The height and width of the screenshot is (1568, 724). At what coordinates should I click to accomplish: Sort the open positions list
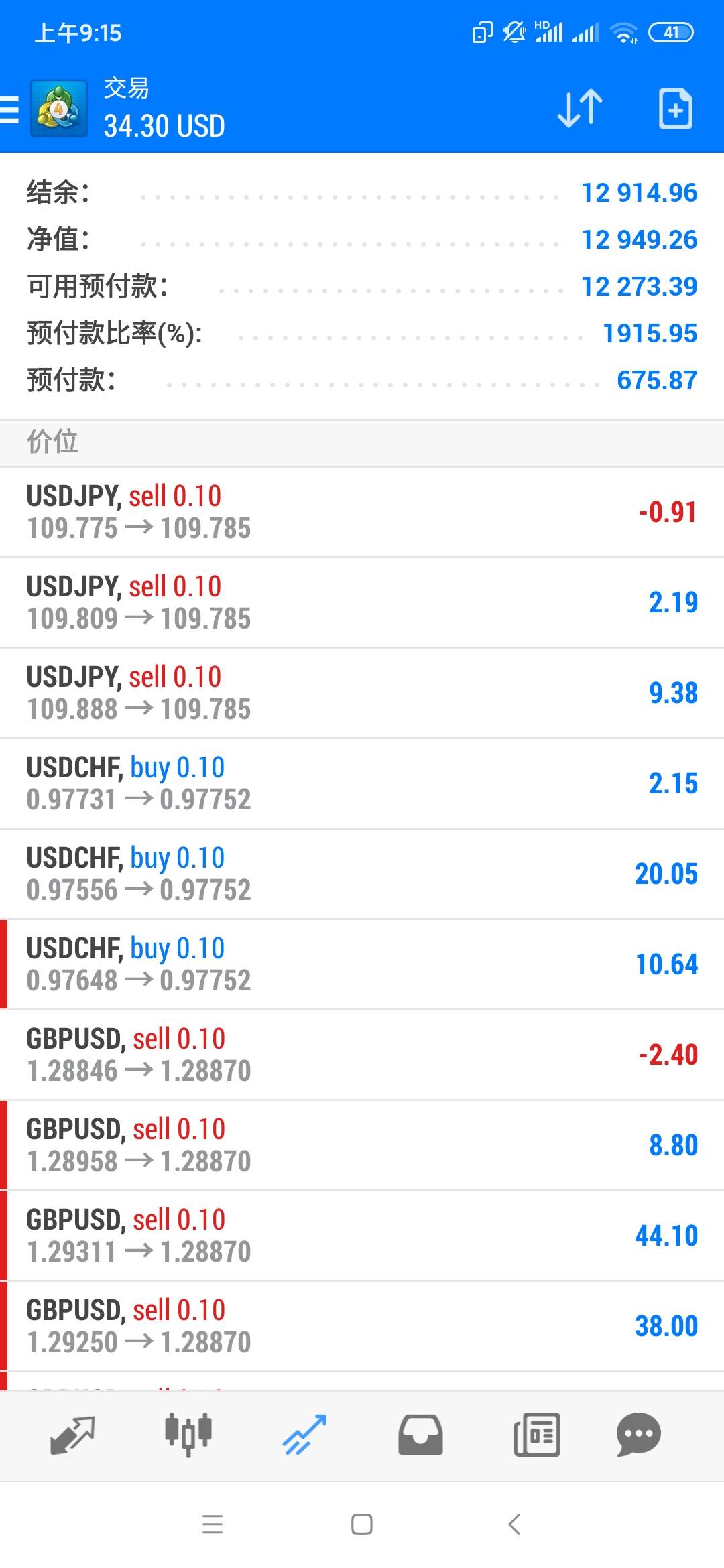click(580, 109)
